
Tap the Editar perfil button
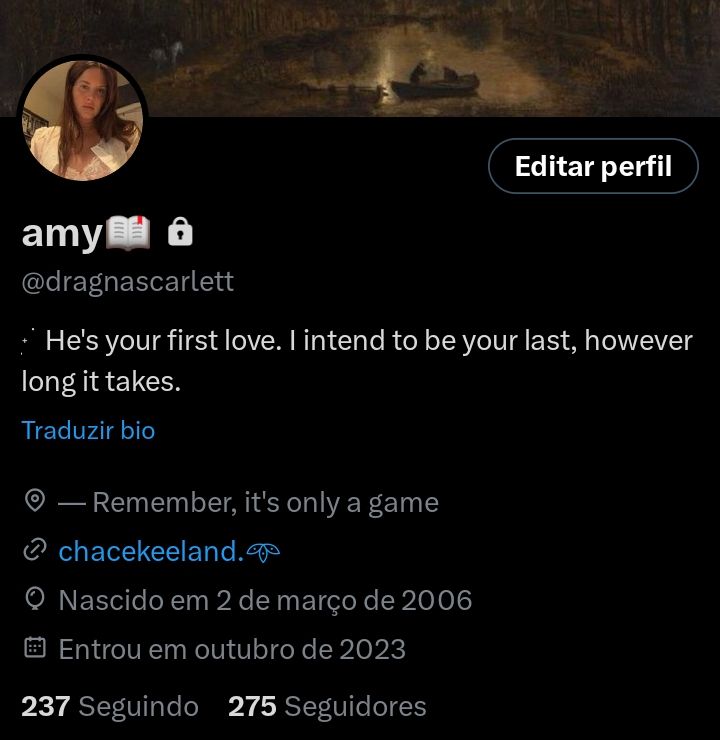pos(593,166)
